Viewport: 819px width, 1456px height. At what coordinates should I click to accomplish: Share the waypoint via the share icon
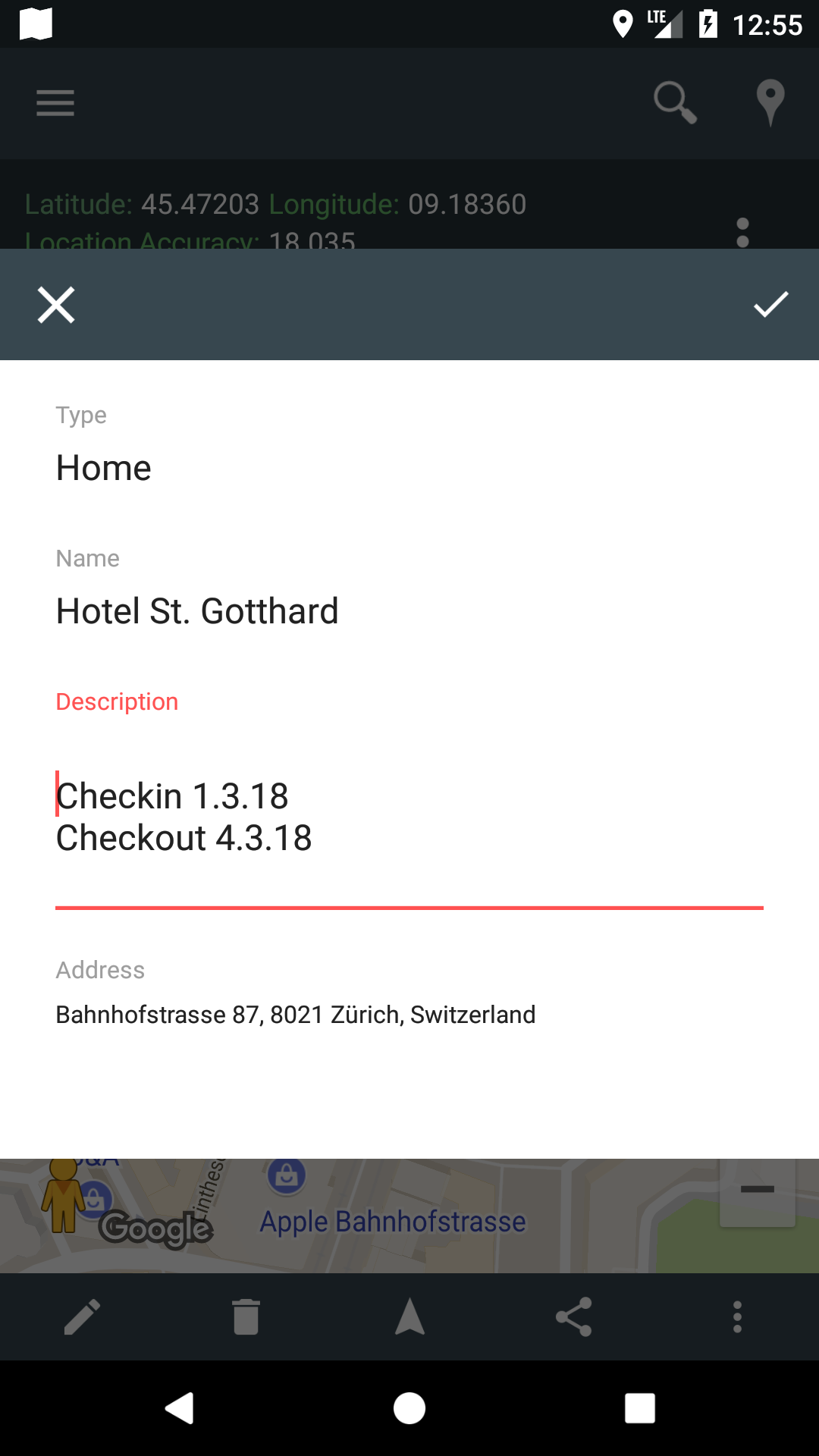(x=573, y=1317)
